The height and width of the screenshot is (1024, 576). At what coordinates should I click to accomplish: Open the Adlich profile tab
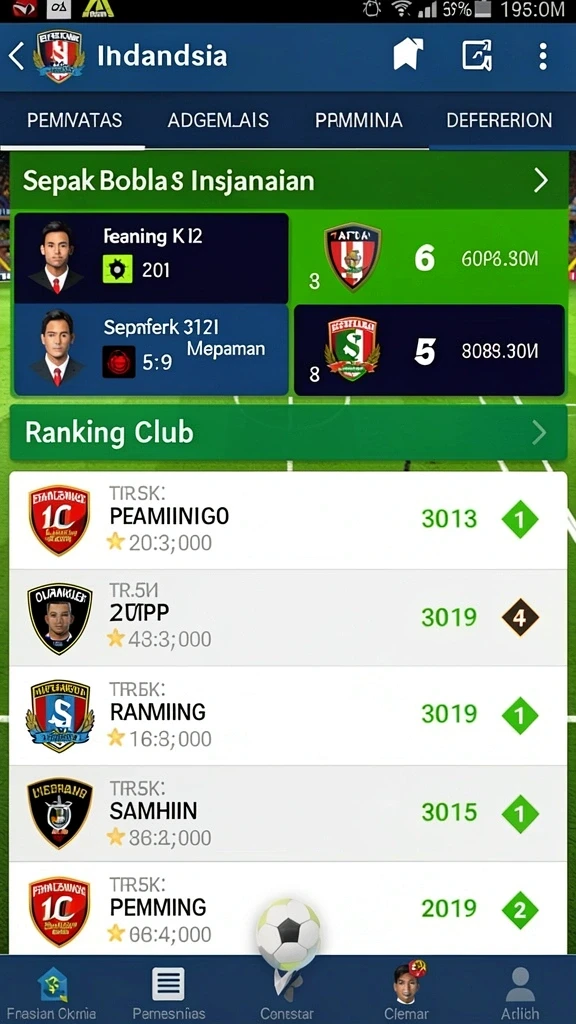(x=520, y=993)
